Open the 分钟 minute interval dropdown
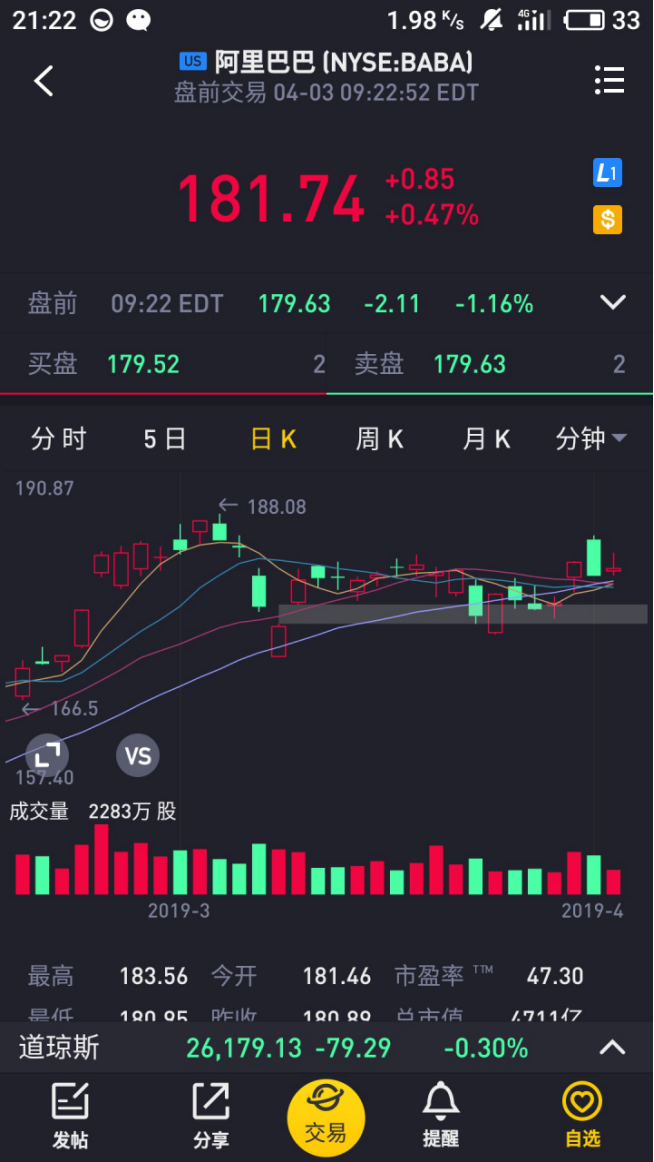This screenshot has height=1162, width=654. tap(591, 439)
